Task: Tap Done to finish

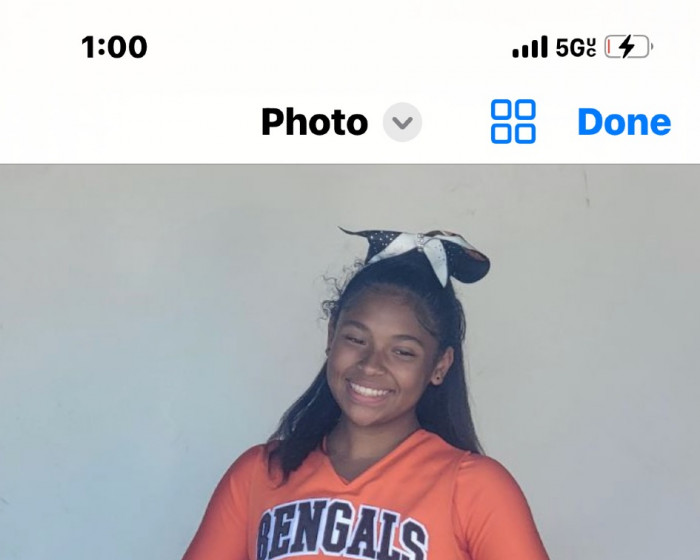Action: pyautogui.click(x=623, y=122)
